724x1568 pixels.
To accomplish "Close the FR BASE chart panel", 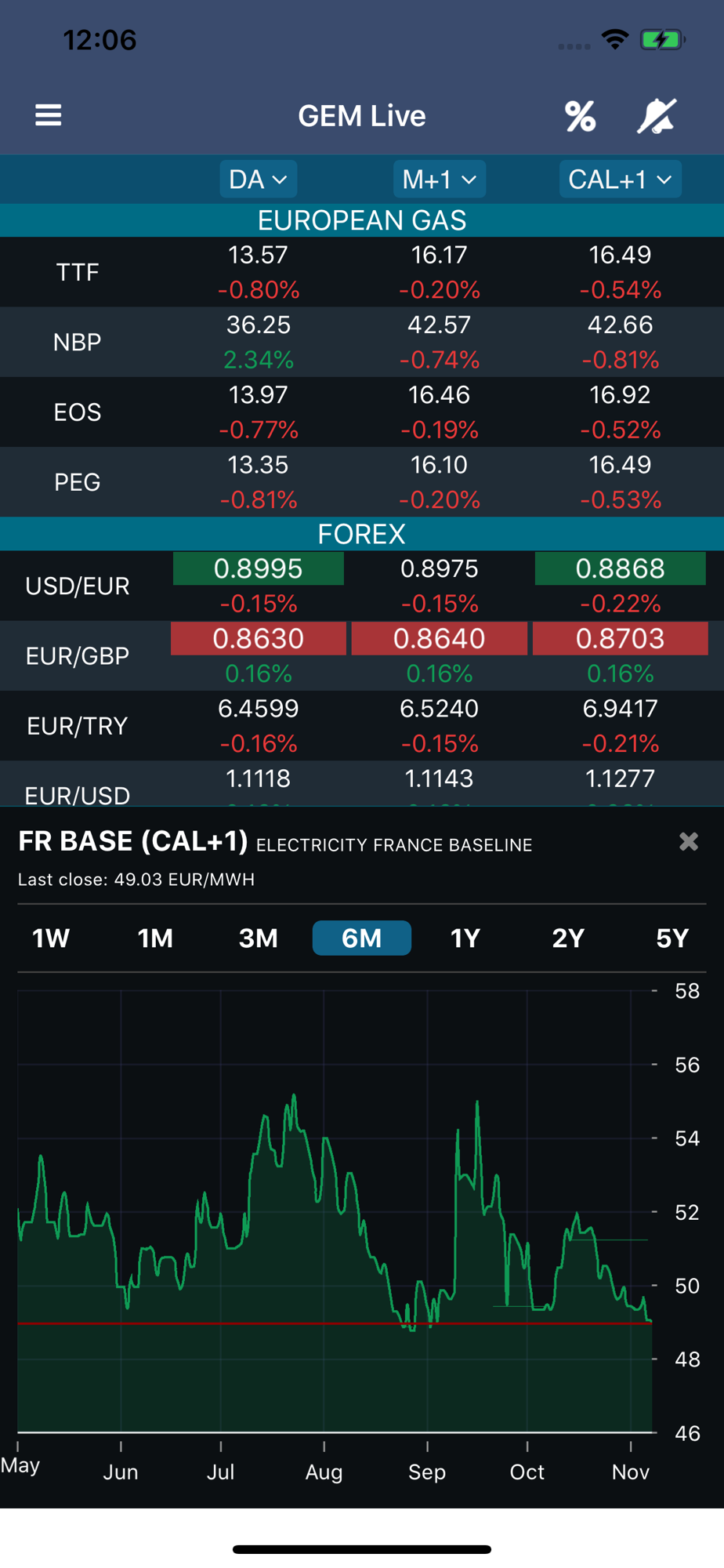I will (689, 841).
